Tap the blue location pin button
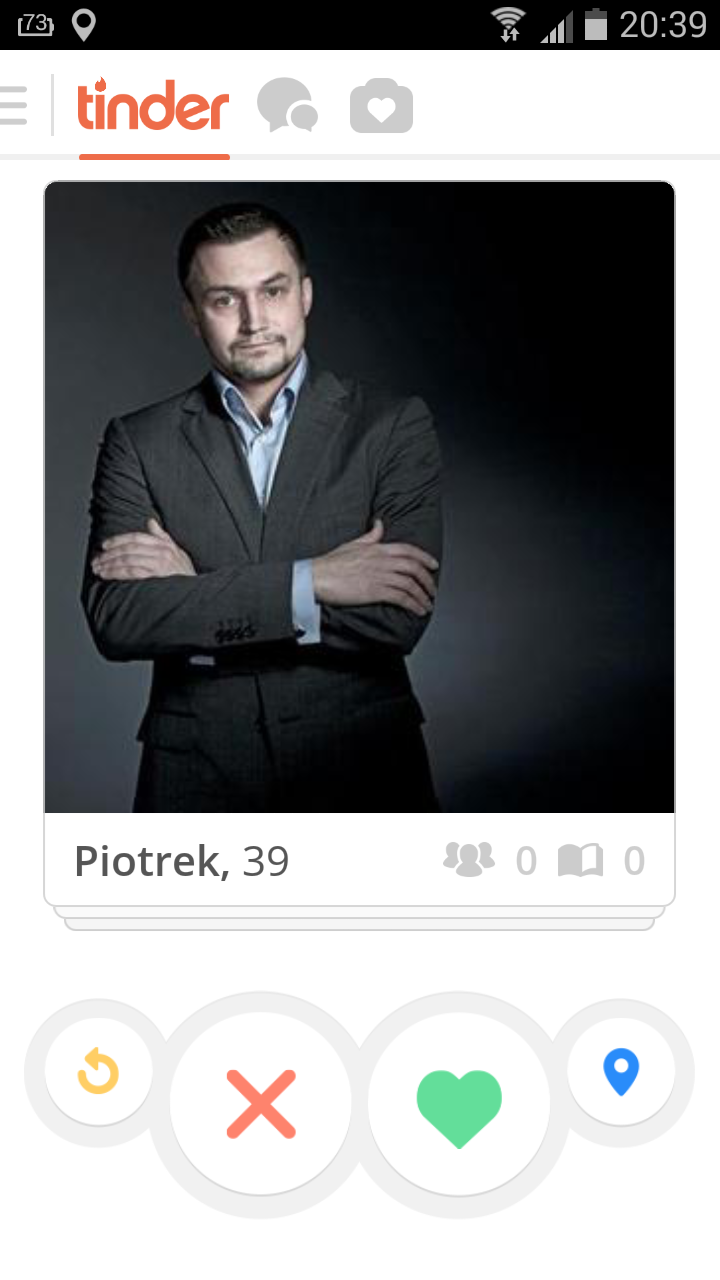Viewport: 720px width, 1280px height. click(621, 1072)
